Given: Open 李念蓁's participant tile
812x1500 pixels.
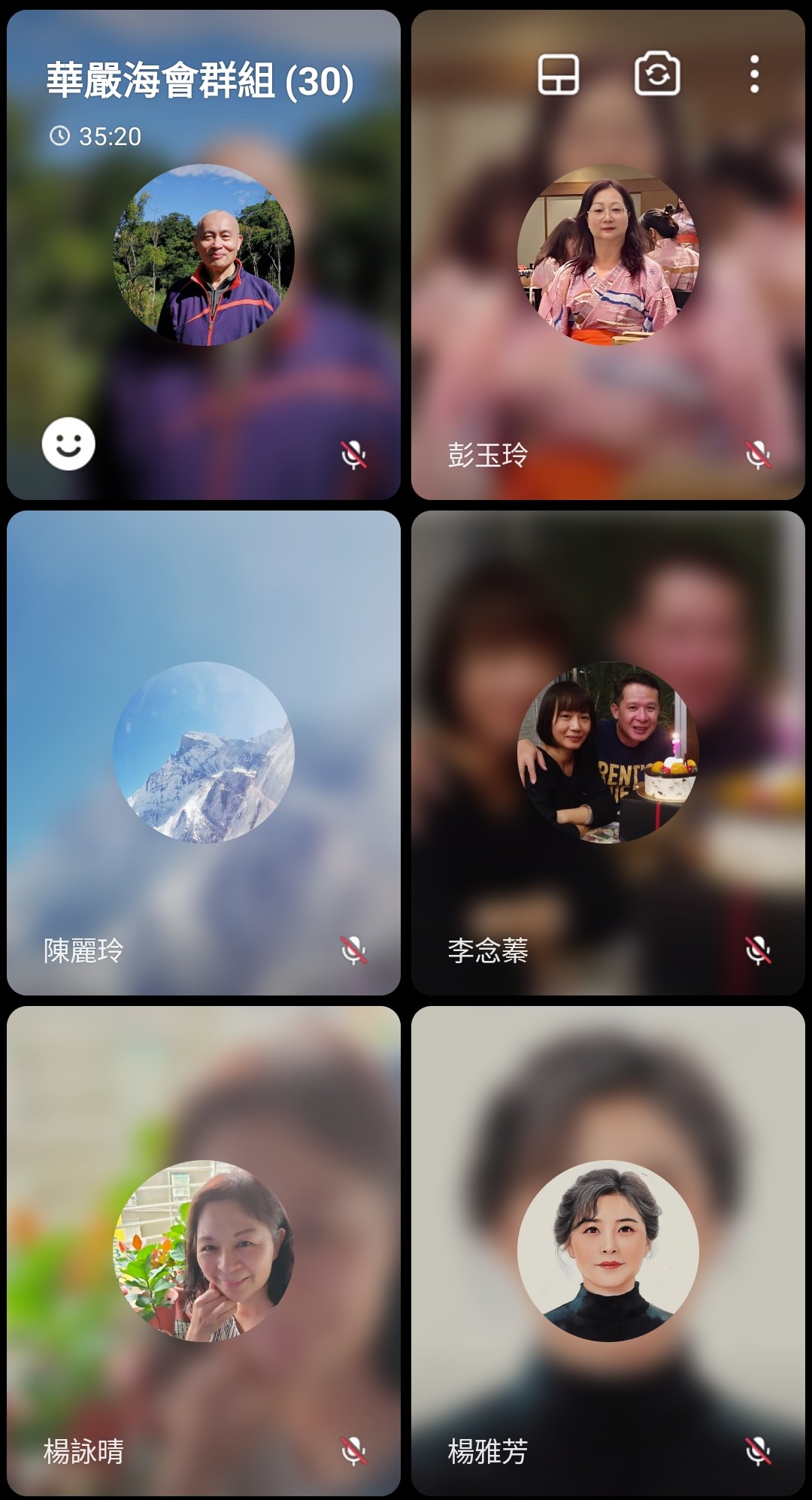Looking at the screenshot, I should [x=607, y=752].
